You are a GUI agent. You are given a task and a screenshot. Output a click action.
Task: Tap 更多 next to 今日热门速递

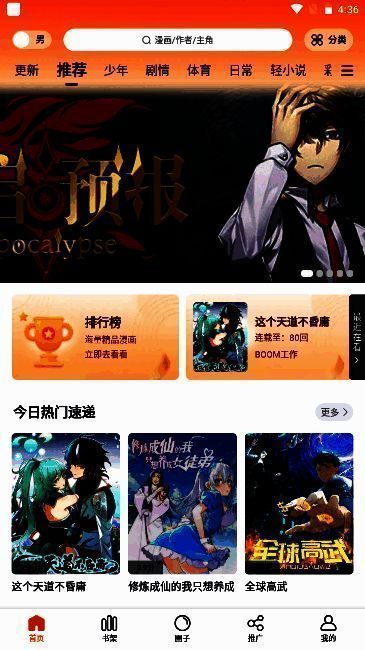334,412
